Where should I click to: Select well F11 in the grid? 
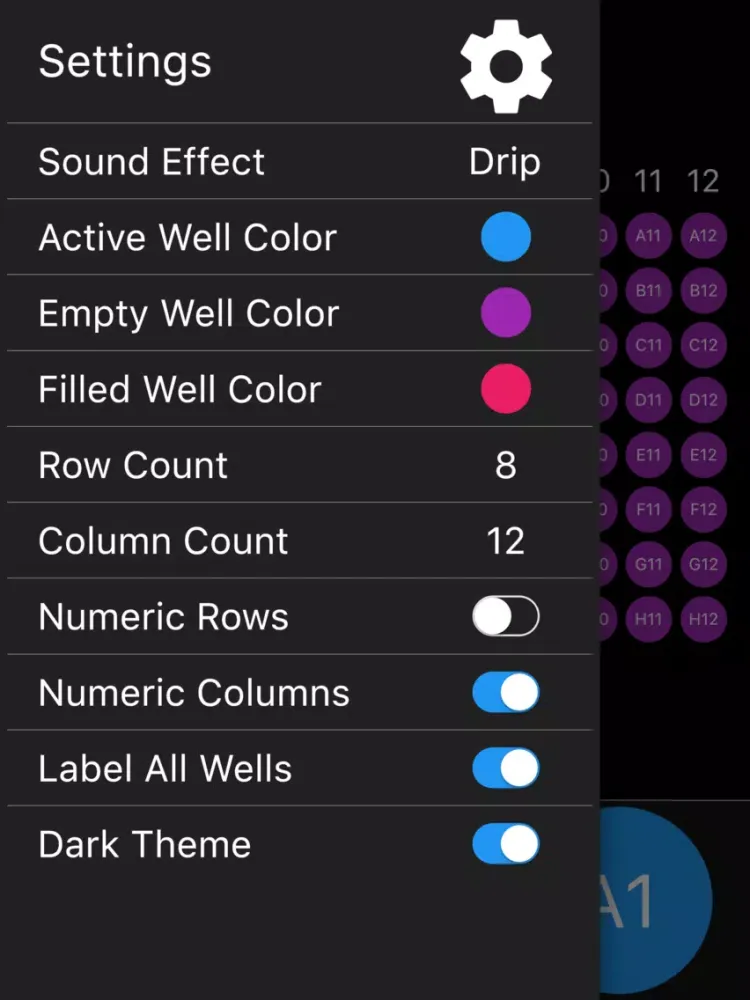[649, 510]
